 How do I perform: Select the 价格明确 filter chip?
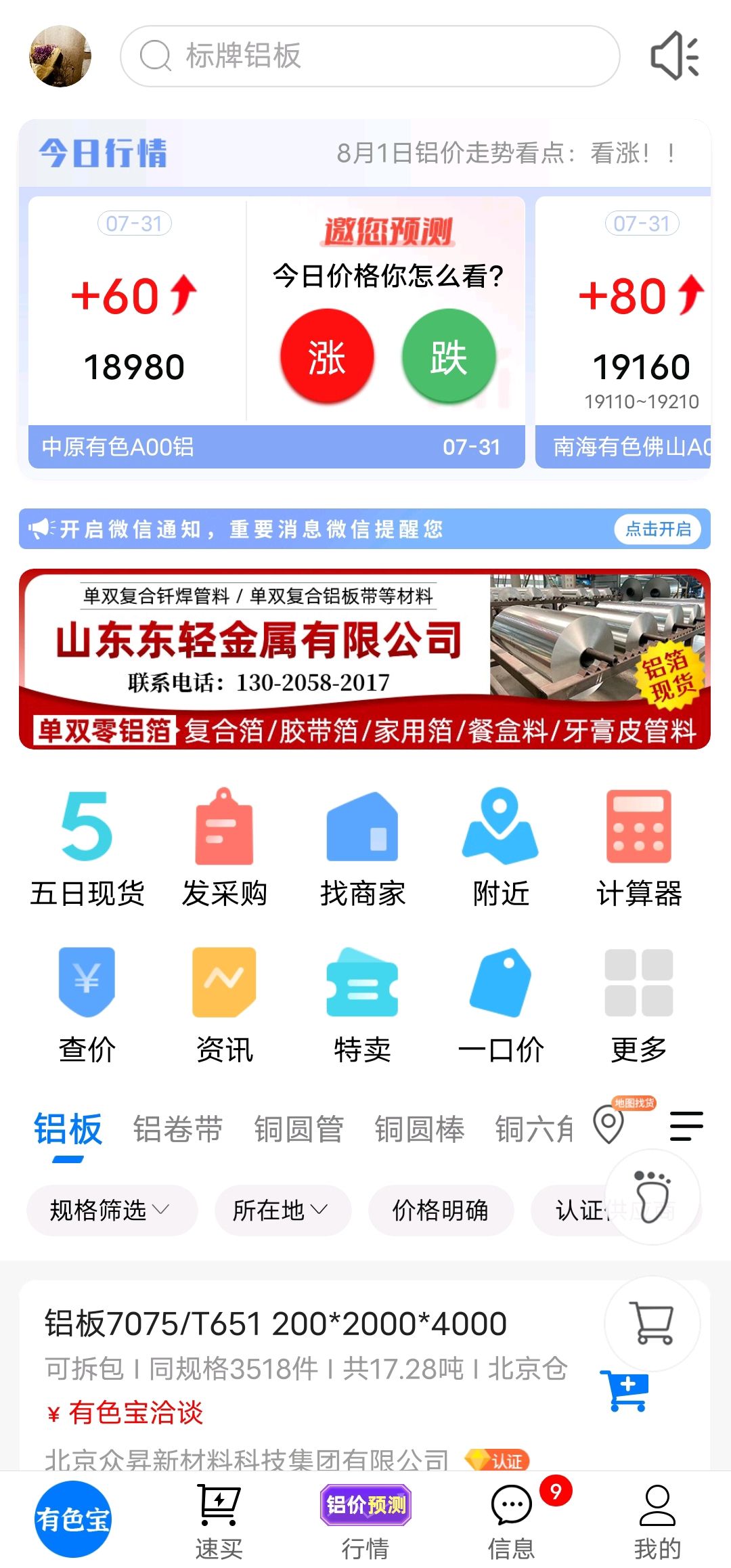441,1210
